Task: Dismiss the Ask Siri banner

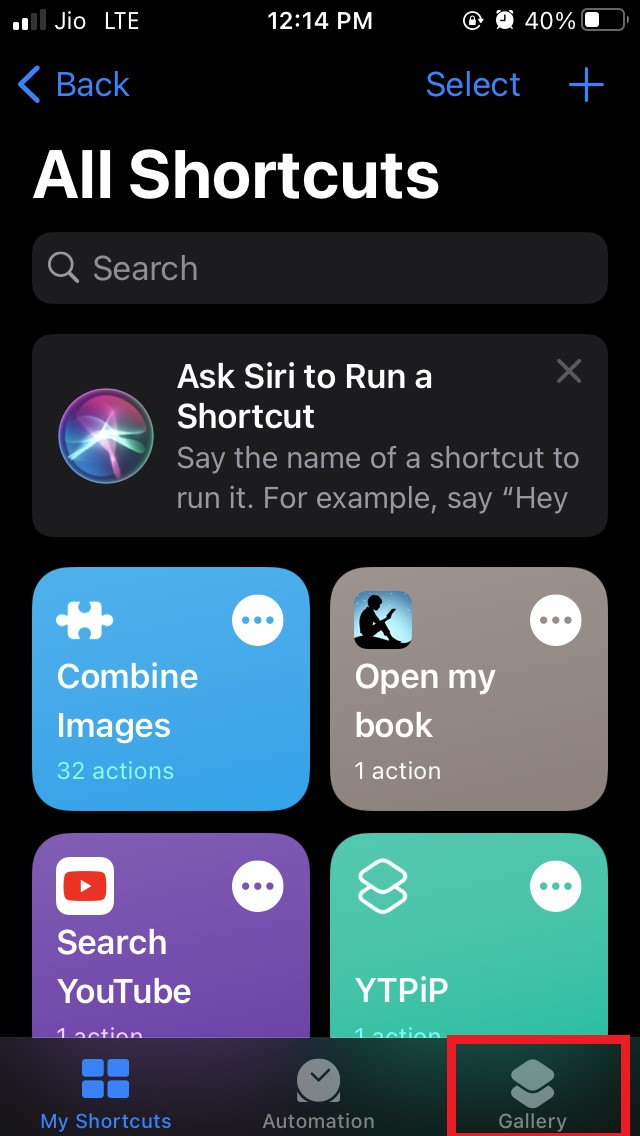Action: click(x=569, y=372)
